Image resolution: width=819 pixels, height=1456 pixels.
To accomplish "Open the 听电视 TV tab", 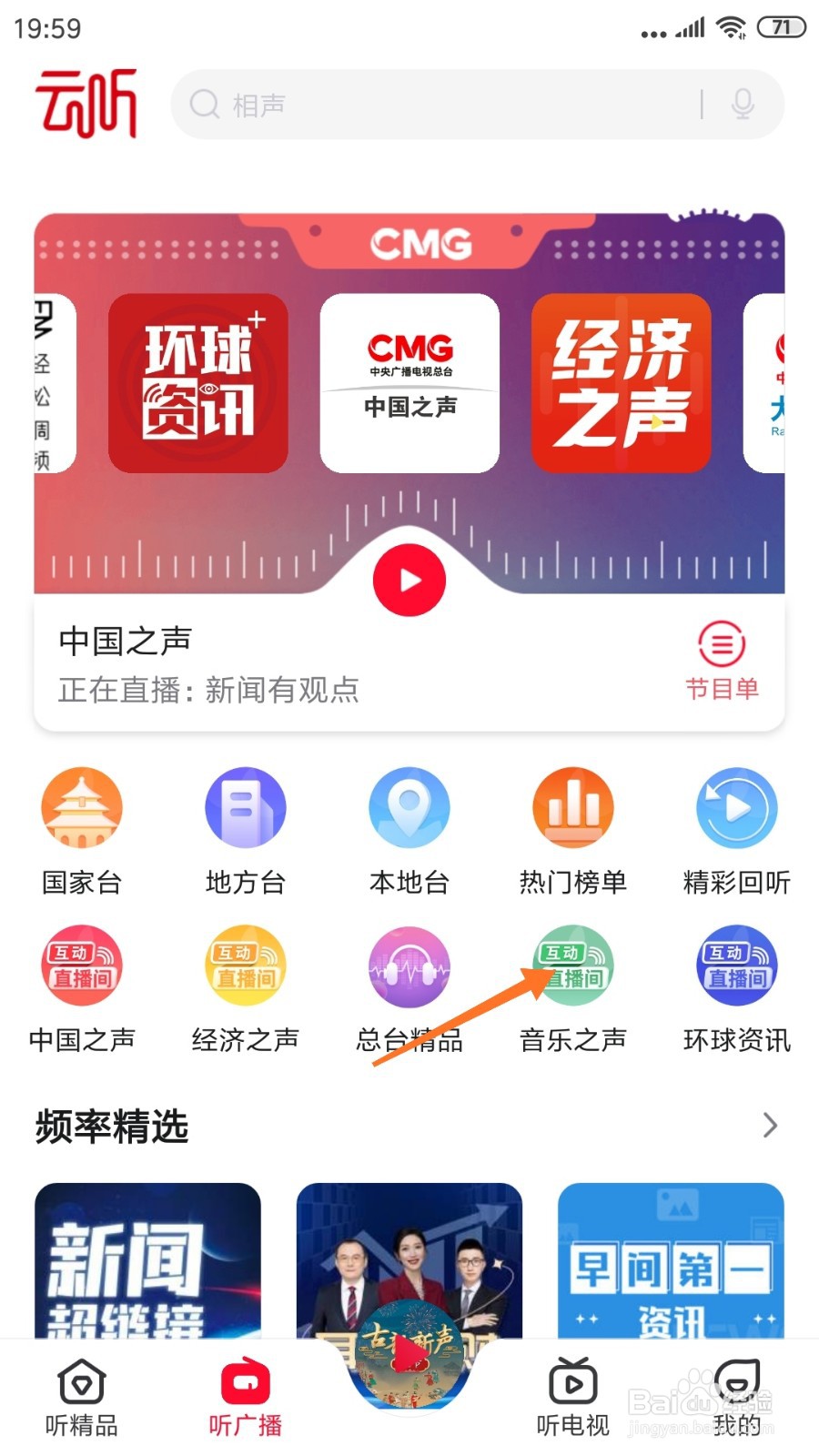I will tap(571, 1395).
